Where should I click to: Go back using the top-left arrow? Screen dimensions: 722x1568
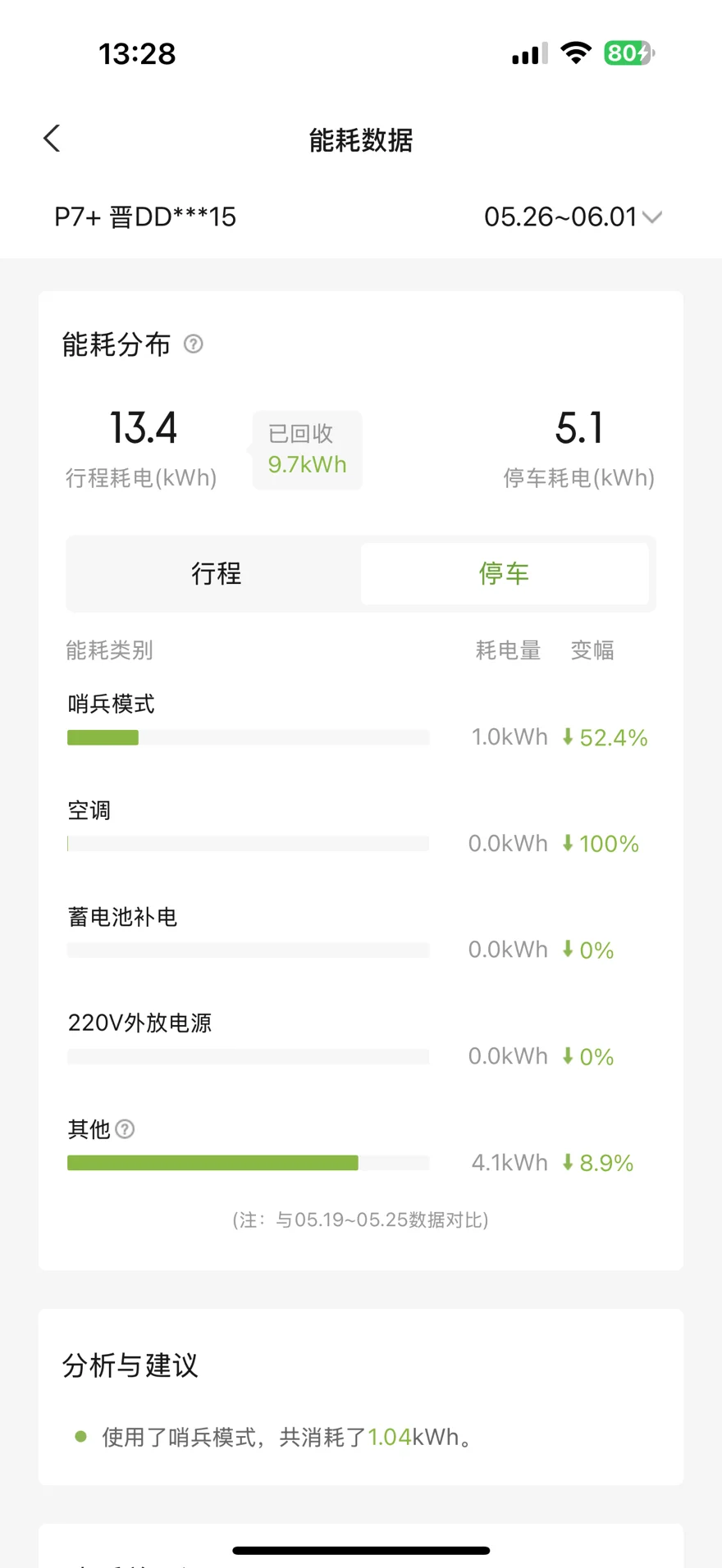point(52,139)
